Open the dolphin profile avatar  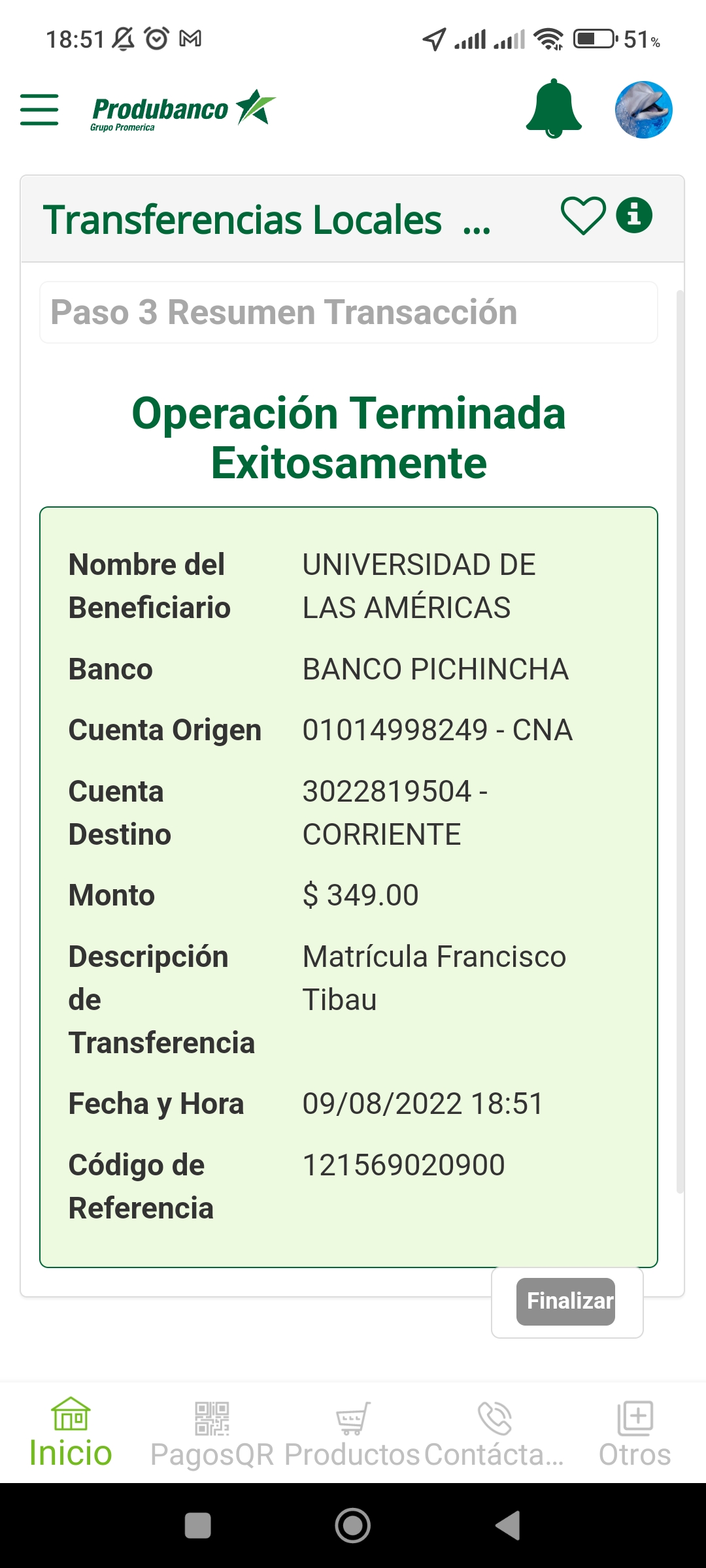[x=643, y=109]
